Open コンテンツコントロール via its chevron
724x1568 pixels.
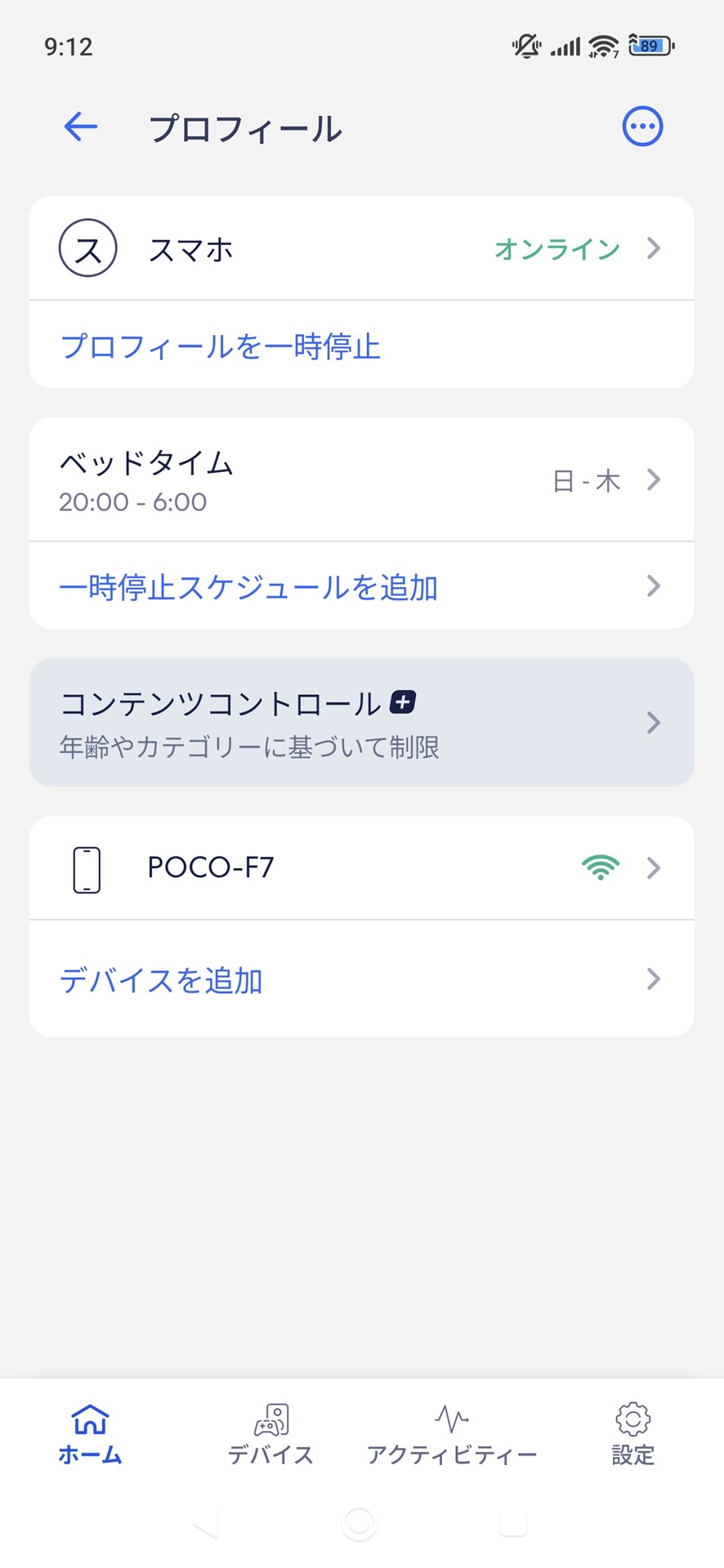coord(652,723)
